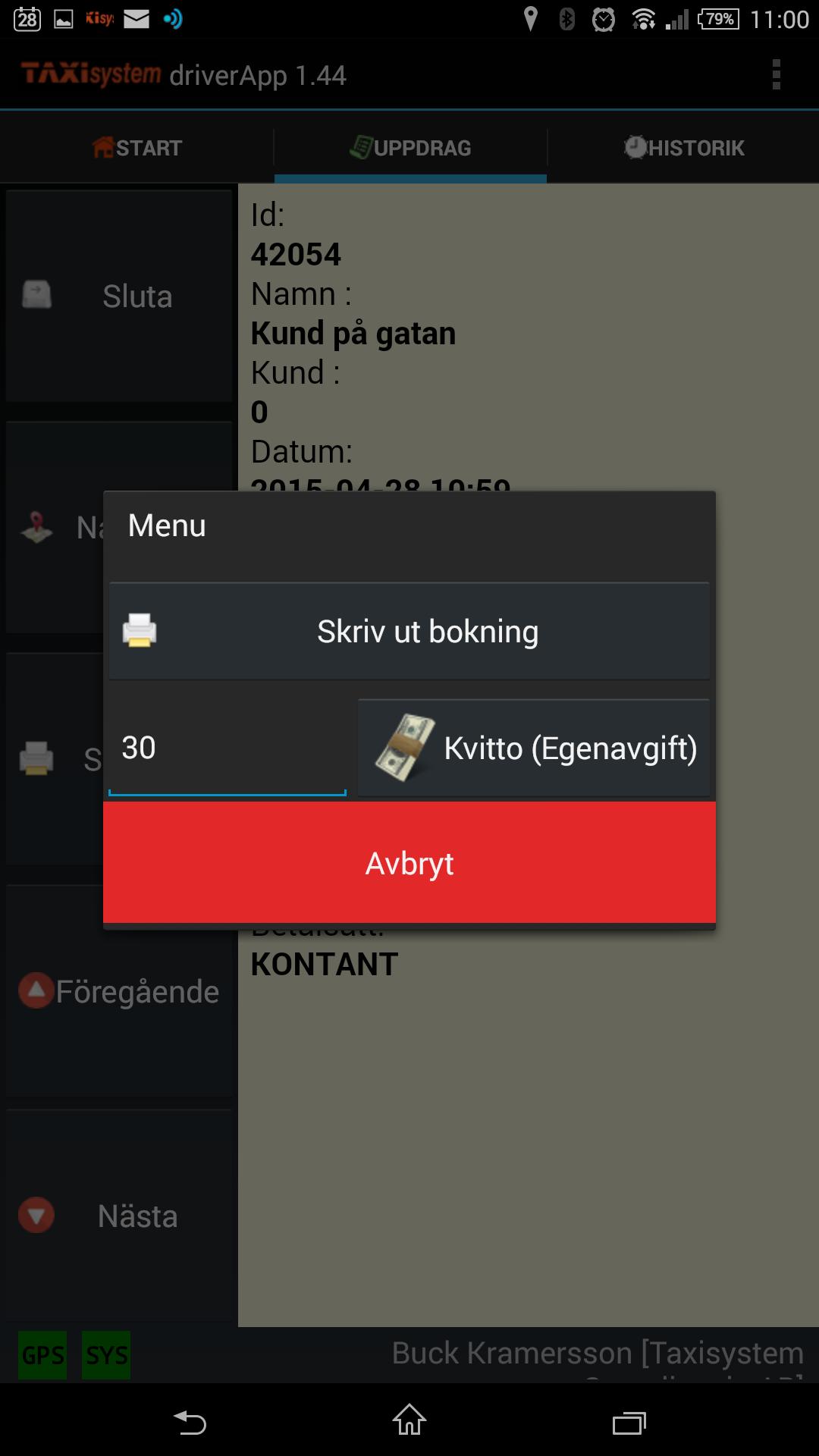Cancel the menu with Avbryt
Image resolution: width=819 pixels, height=1456 pixels.
pos(409,863)
